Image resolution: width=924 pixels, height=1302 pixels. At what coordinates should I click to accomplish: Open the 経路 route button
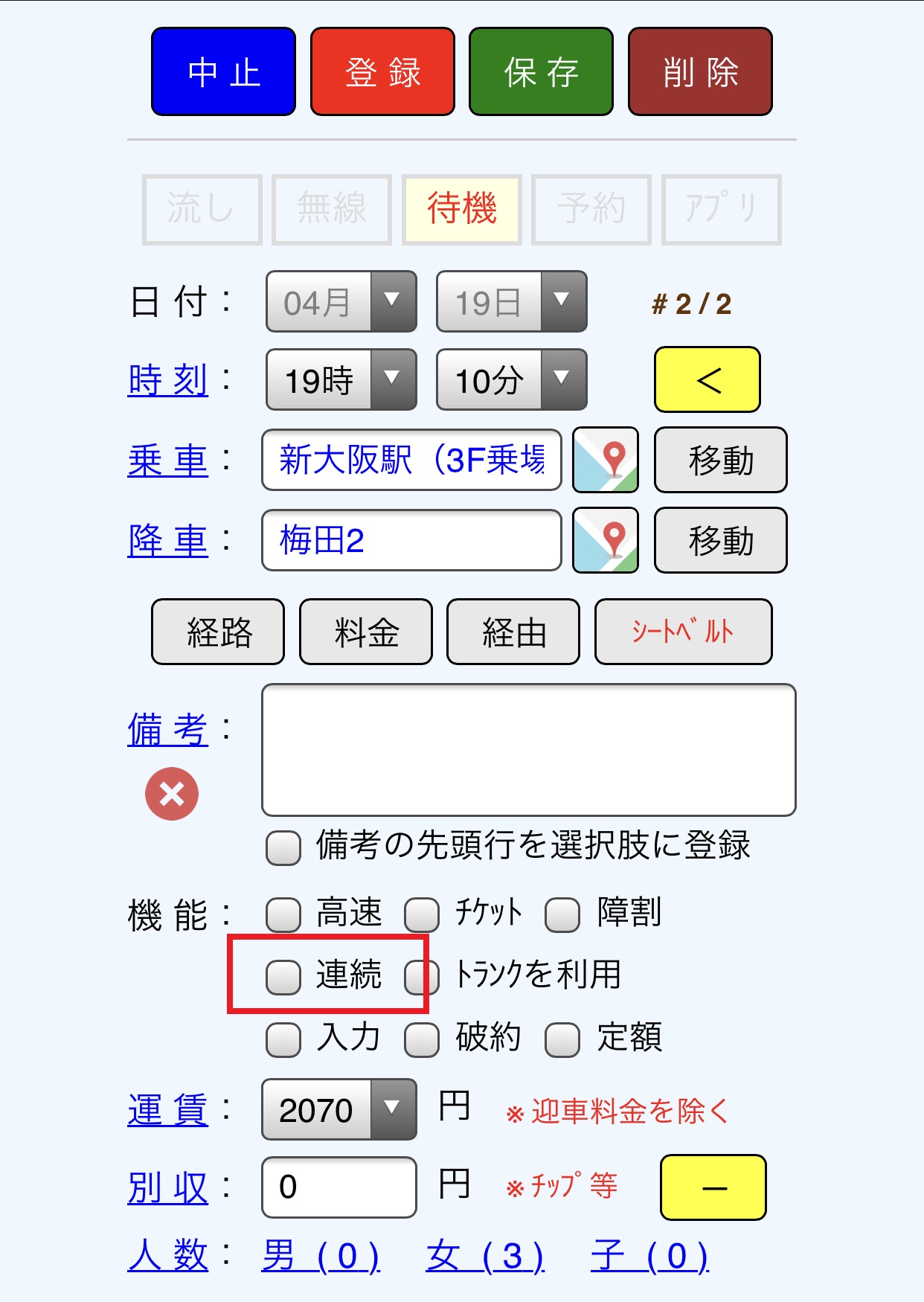tap(218, 632)
